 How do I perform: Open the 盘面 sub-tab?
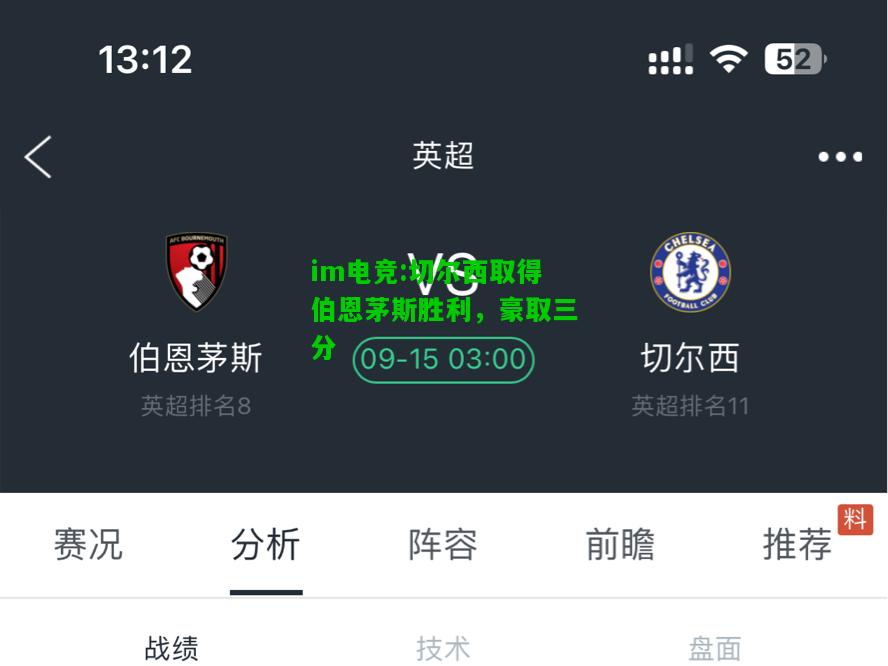click(x=715, y=648)
